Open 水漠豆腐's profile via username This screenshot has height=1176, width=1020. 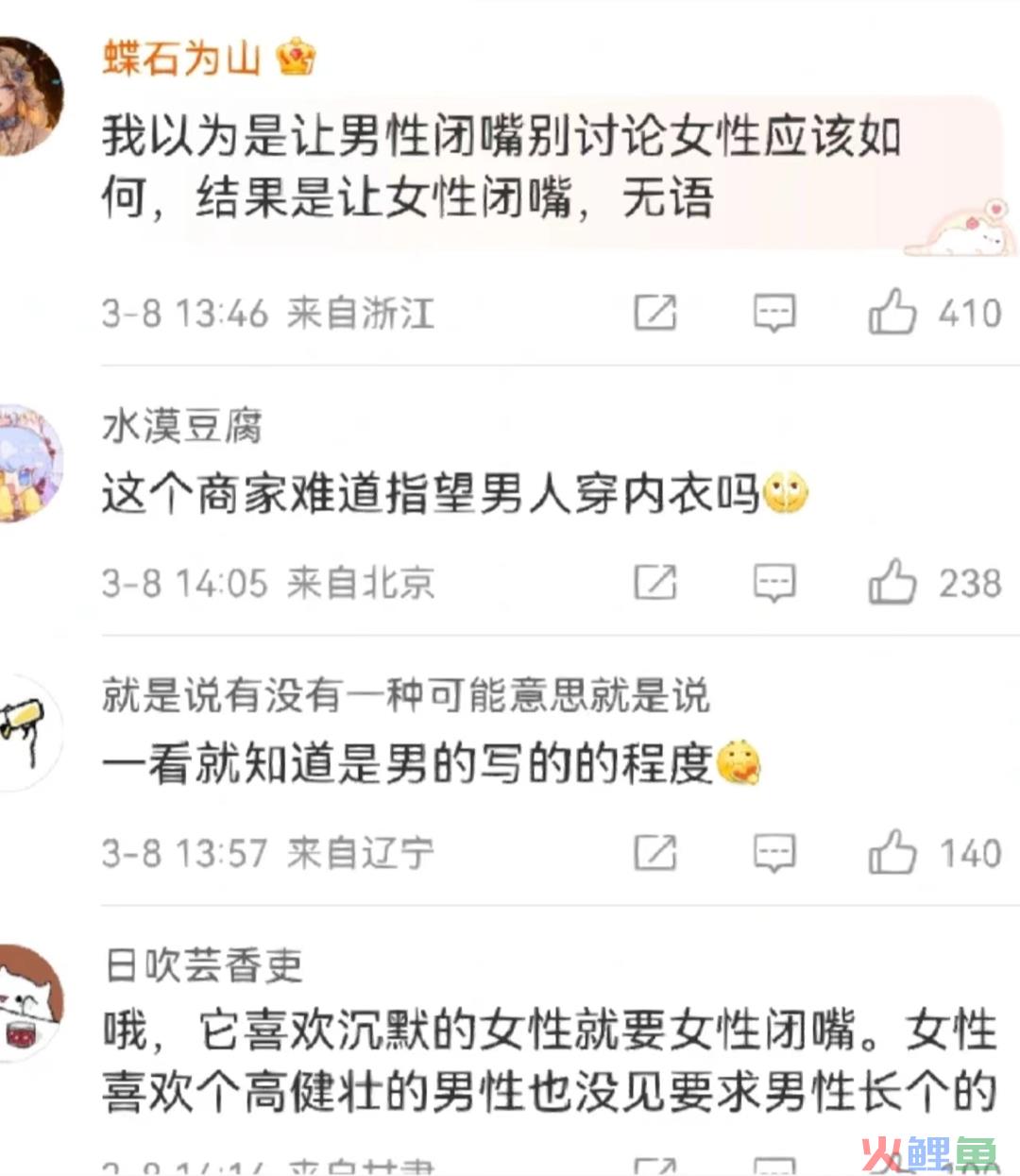pos(181,426)
